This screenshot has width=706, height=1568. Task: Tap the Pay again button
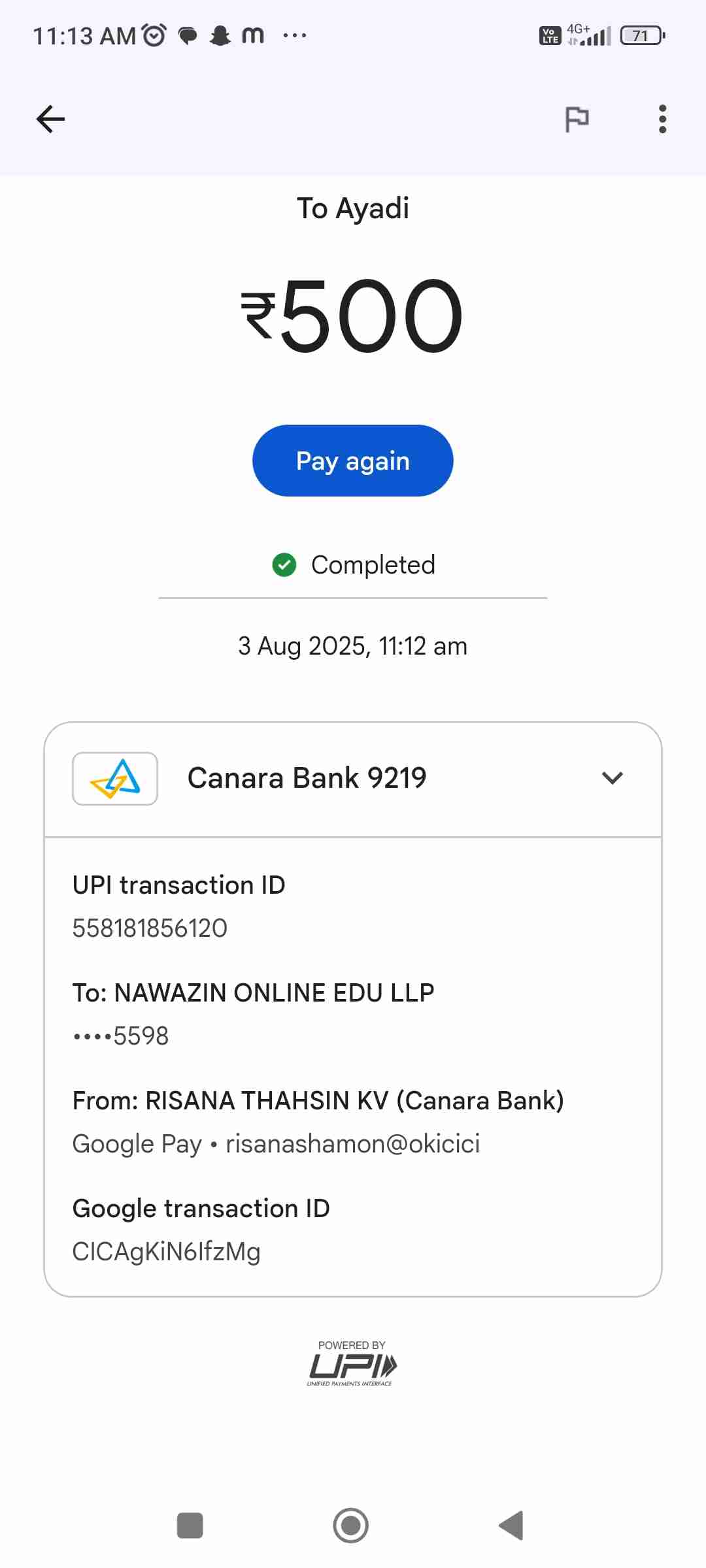point(353,461)
